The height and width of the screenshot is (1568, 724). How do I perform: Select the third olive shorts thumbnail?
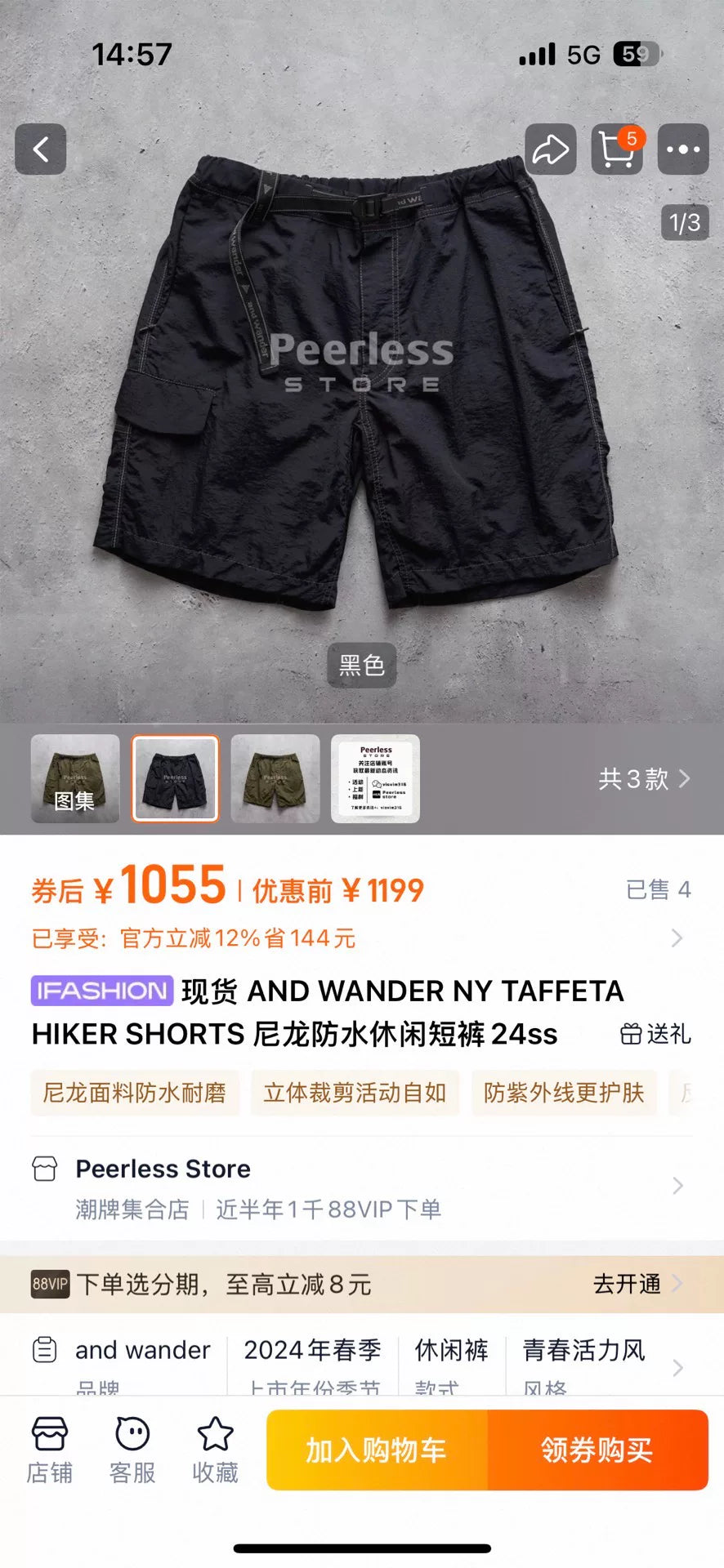[275, 778]
